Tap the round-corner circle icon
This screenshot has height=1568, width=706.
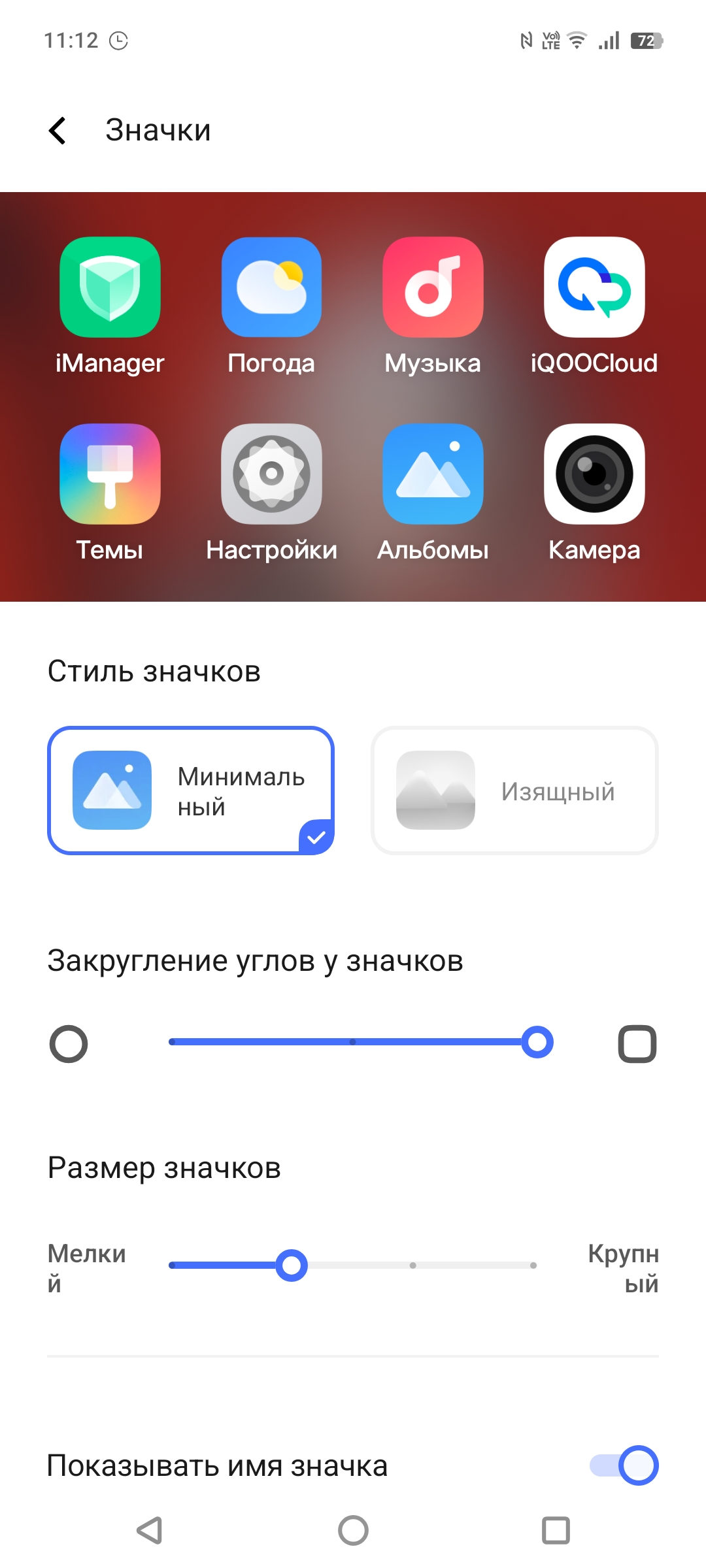pyautogui.click(x=69, y=1044)
